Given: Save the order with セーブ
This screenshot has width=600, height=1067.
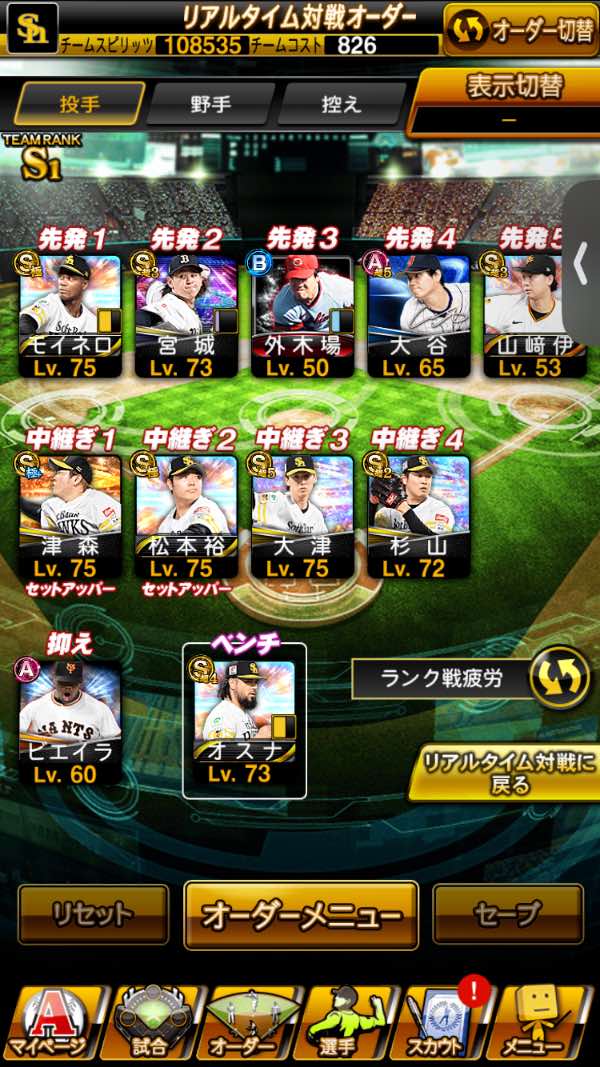Looking at the screenshot, I should tap(508, 914).
